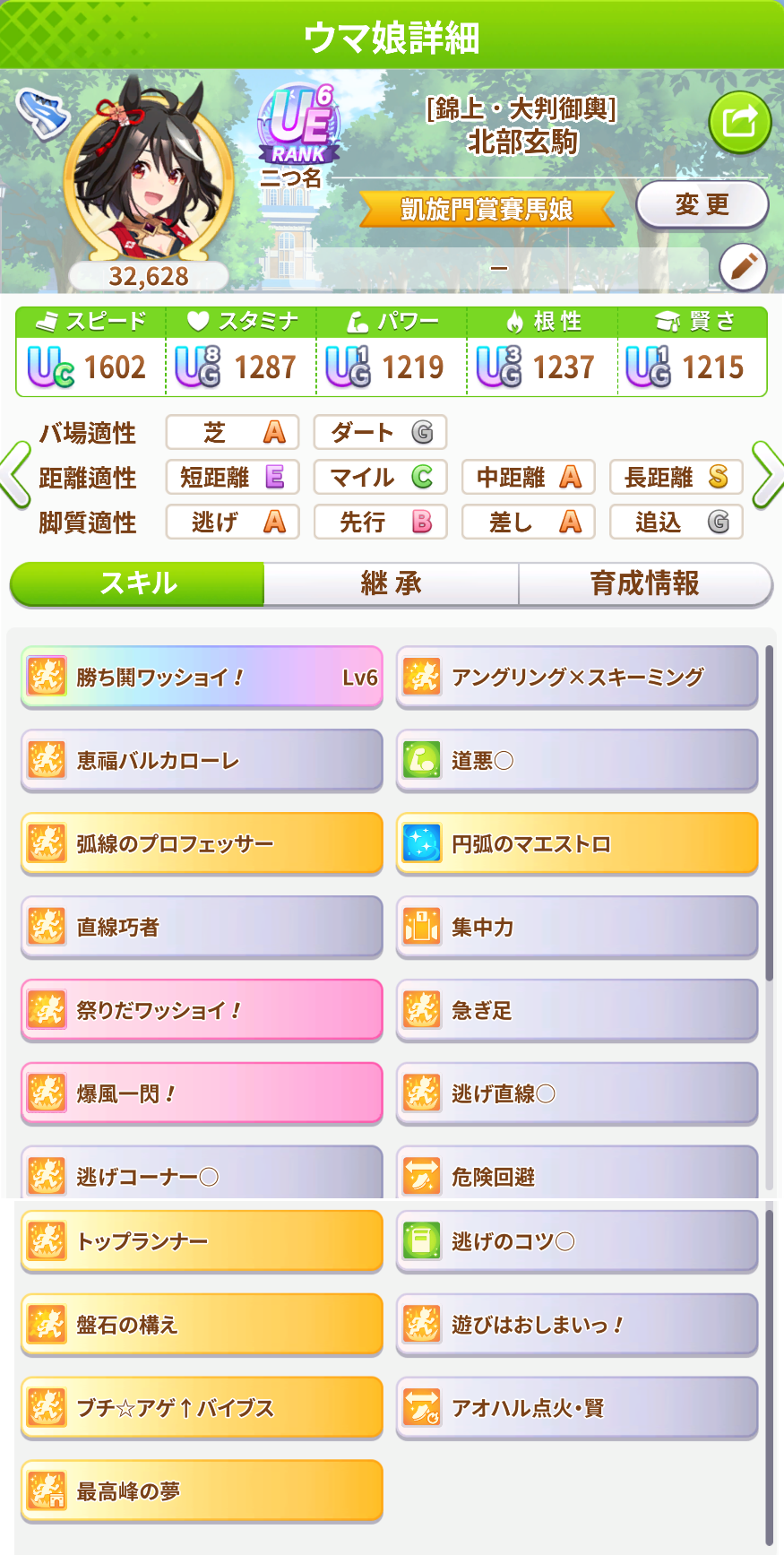Tap the green share icon
Image resolution: width=784 pixels, height=1555 pixels.
pos(739,122)
